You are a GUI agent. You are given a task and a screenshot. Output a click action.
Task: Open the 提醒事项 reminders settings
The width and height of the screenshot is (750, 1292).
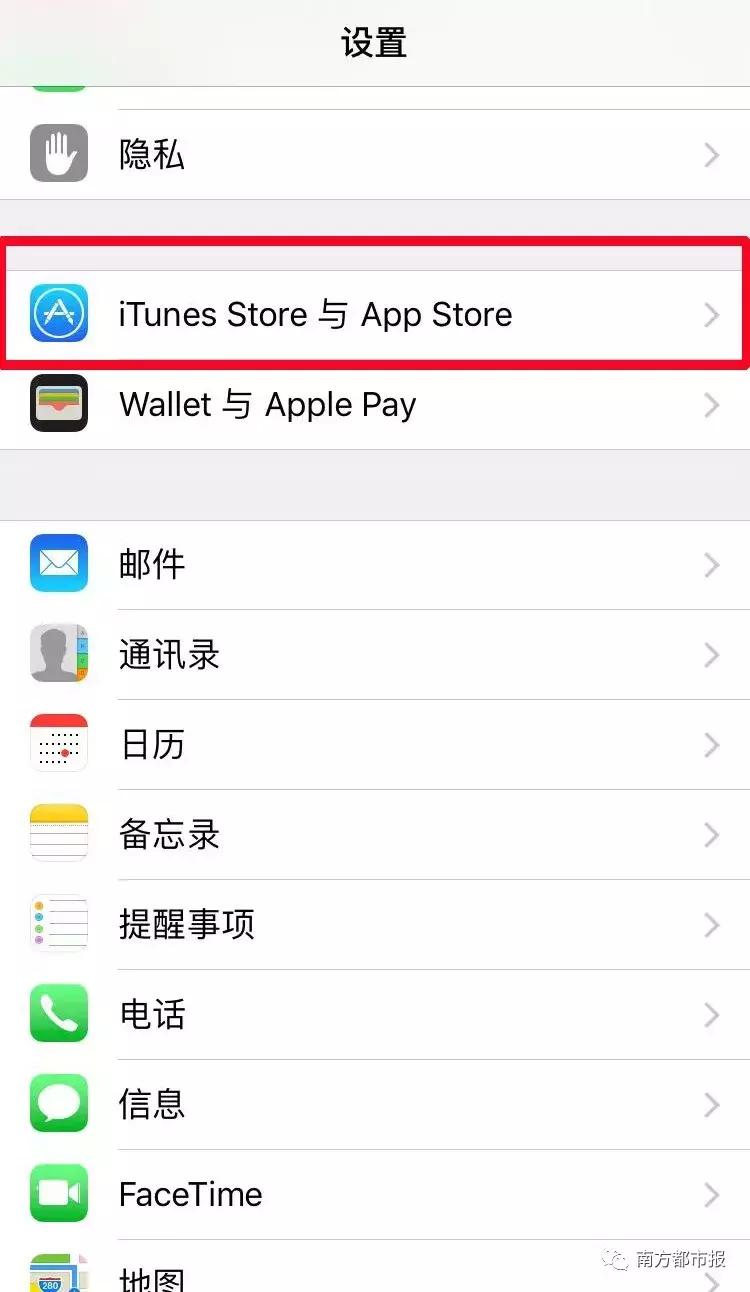(375, 925)
